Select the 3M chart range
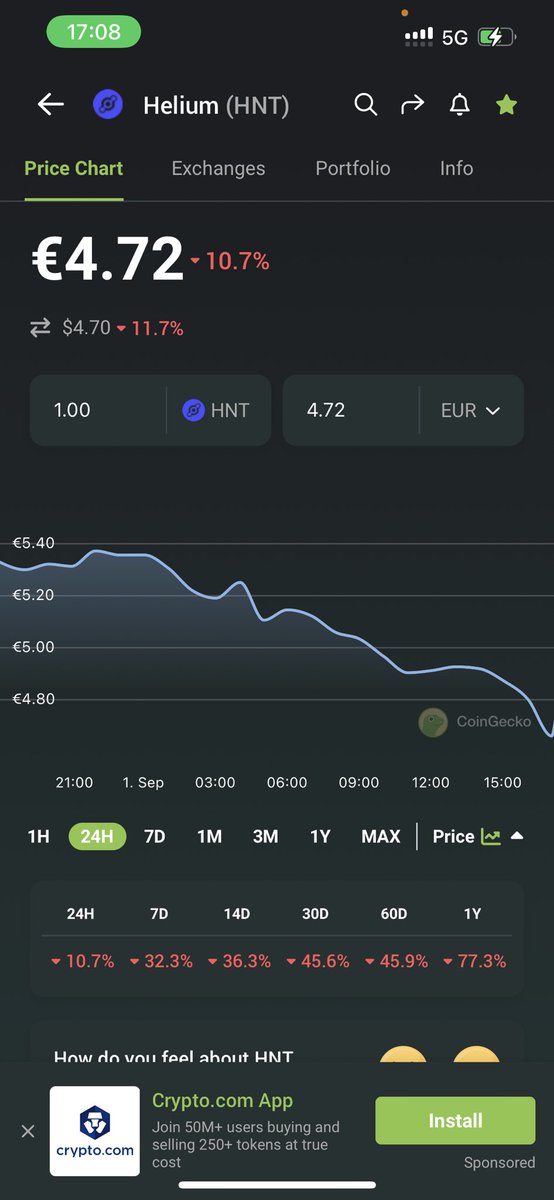This screenshot has width=554, height=1200. pyautogui.click(x=265, y=836)
